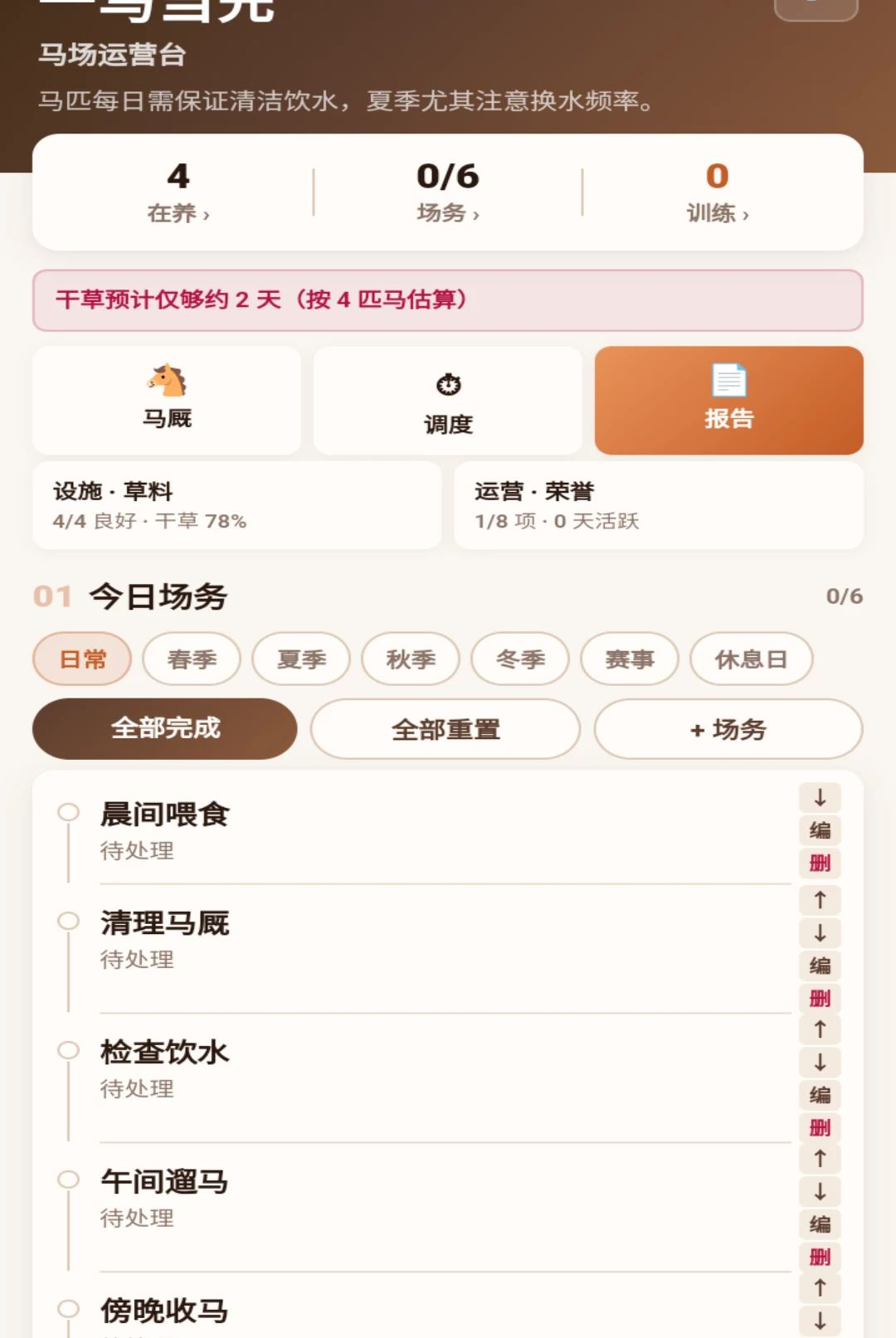Check off 检查饮水 circle
This screenshot has width=896, height=1338.
(68, 1050)
